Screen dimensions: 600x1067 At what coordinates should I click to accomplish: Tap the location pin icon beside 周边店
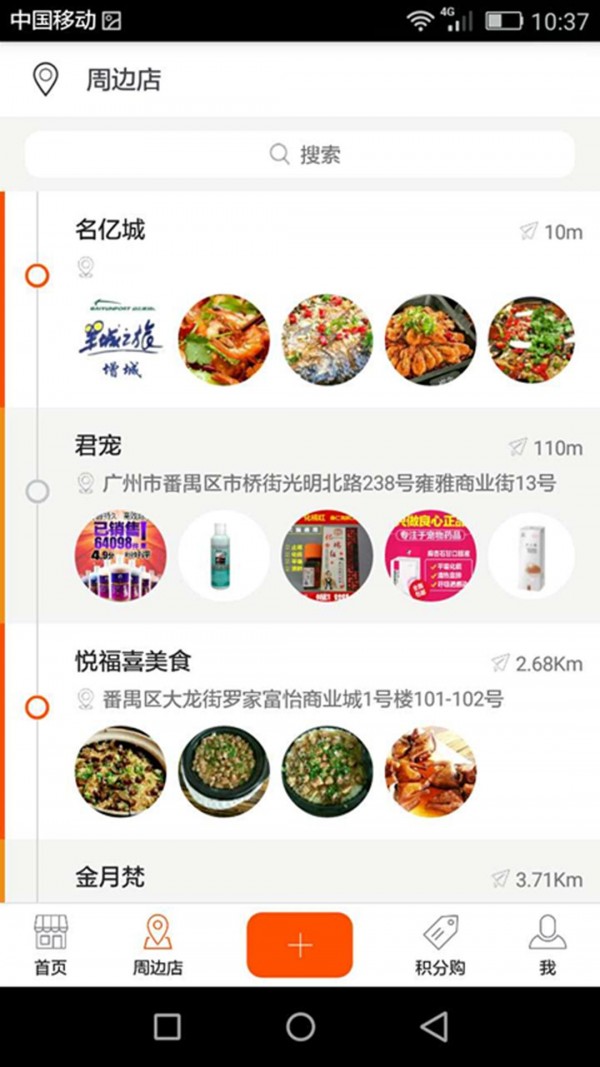(46, 80)
